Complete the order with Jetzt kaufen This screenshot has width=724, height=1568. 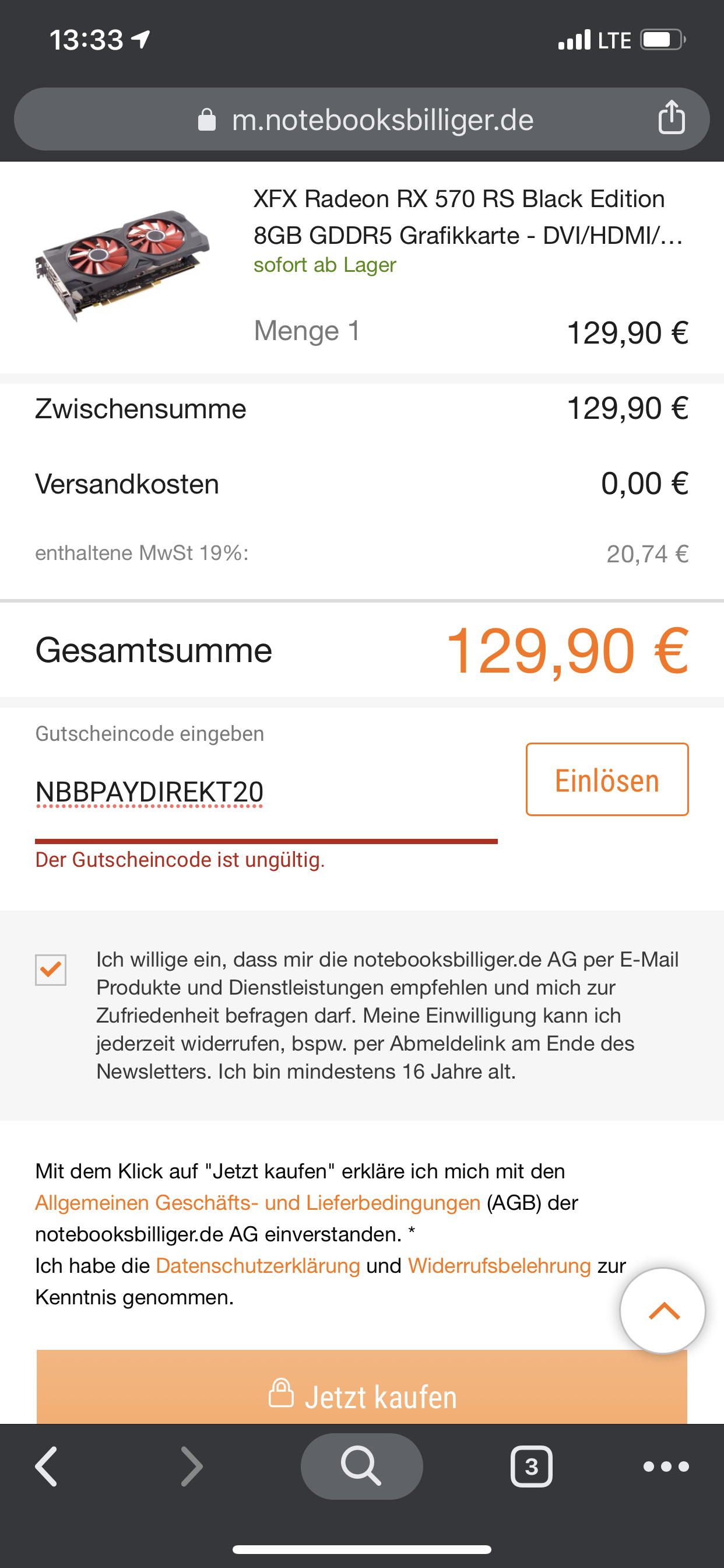tap(361, 1395)
